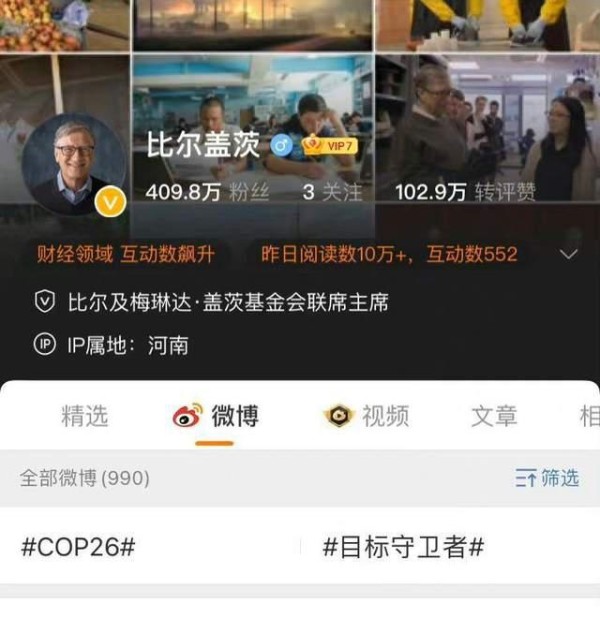This screenshot has height=618, width=600.
Task: Switch to the 精选 tab
Action: click(x=84, y=416)
